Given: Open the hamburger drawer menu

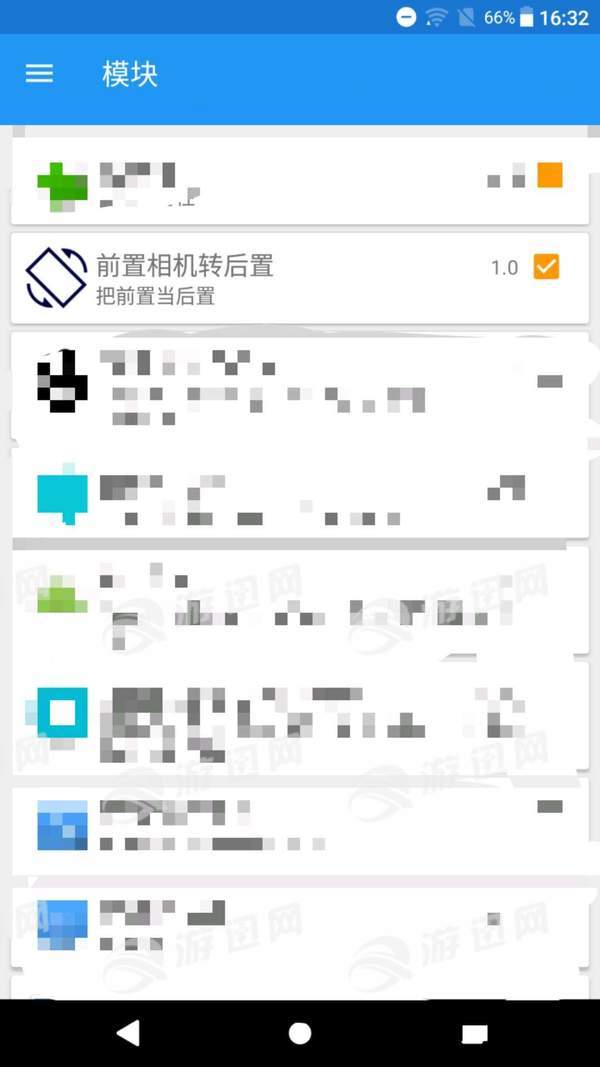Looking at the screenshot, I should (x=39, y=74).
